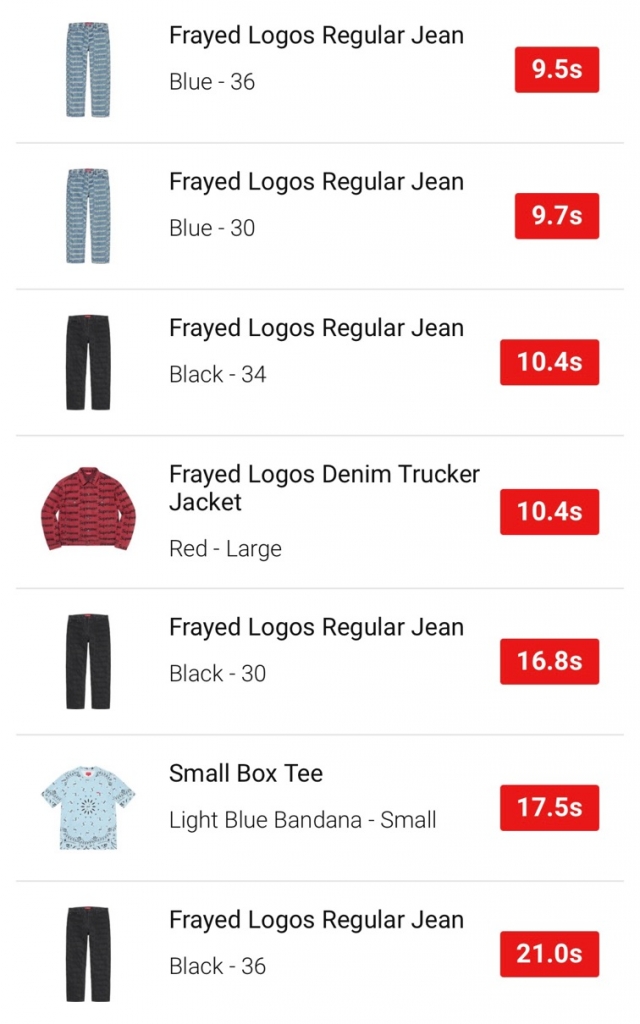Select Frayed Logos Regular Jean Blue - 30
This screenshot has height=1024, width=640.
(x=316, y=183)
